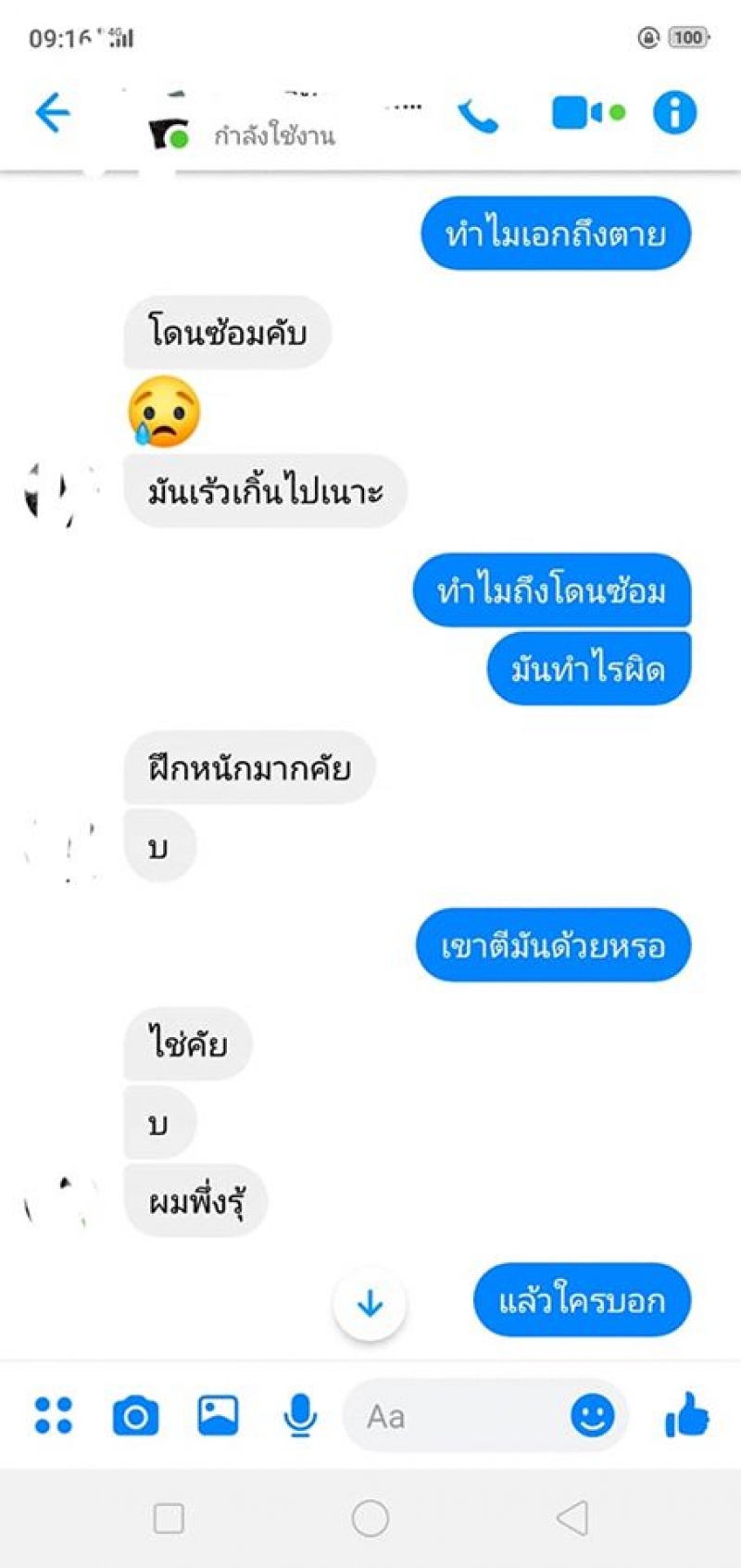Screen dimensions: 741x1568
Task: Open the emoji picker smiley
Action: (x=593, y=1415)
